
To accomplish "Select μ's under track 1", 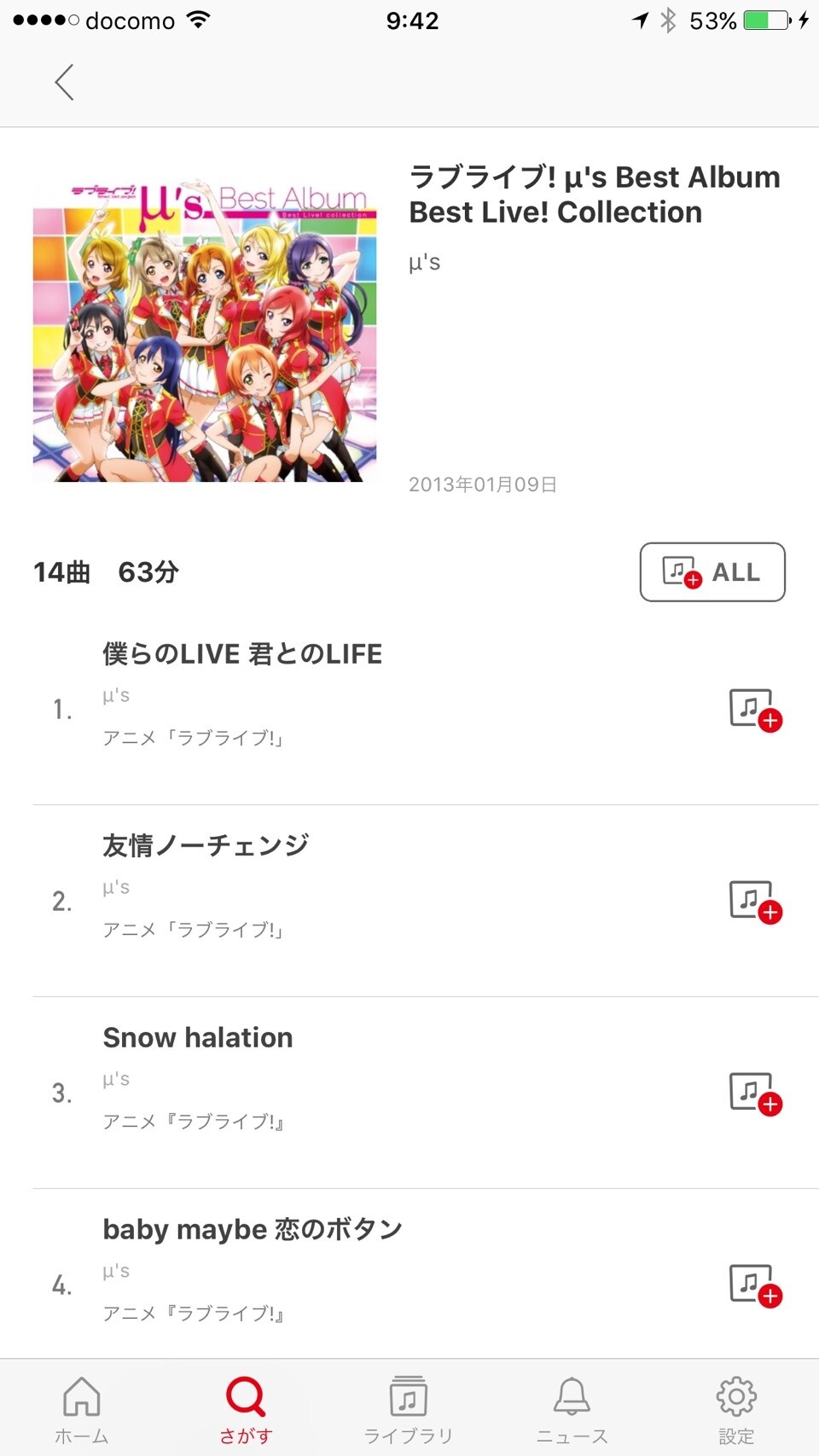I will [x=115, y=695].
